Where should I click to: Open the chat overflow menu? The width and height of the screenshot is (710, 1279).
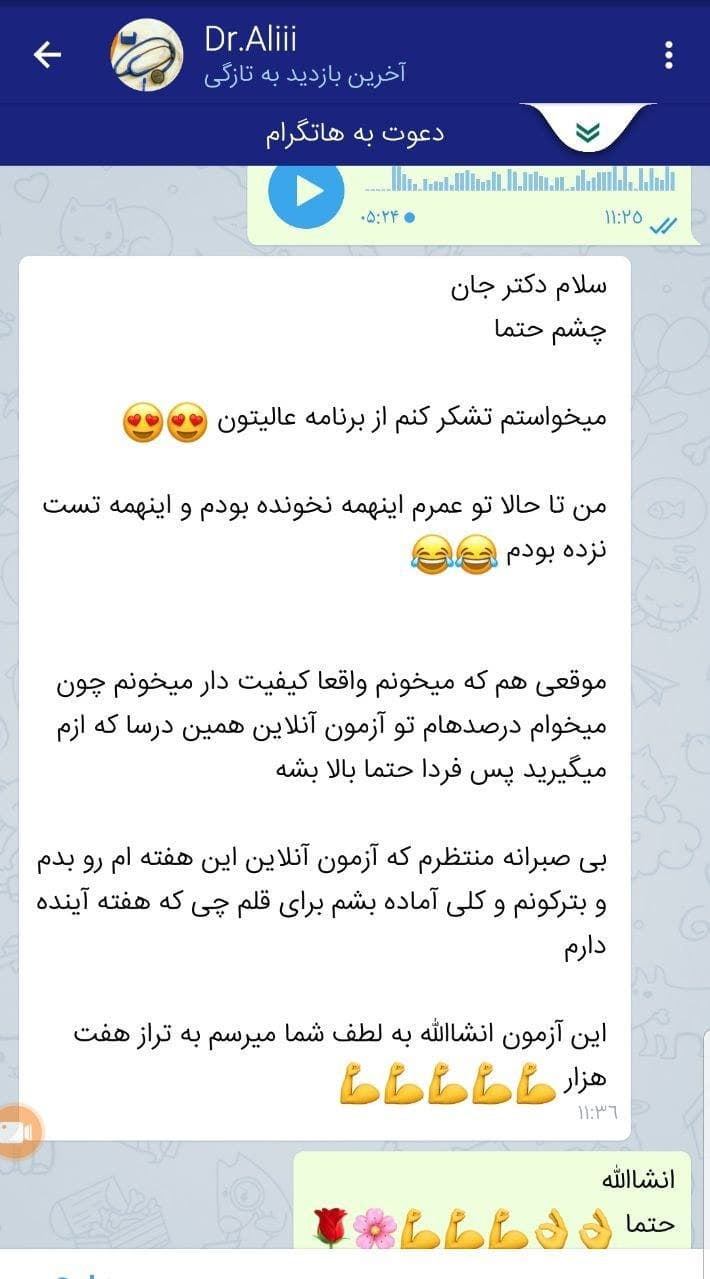point(669,55)
